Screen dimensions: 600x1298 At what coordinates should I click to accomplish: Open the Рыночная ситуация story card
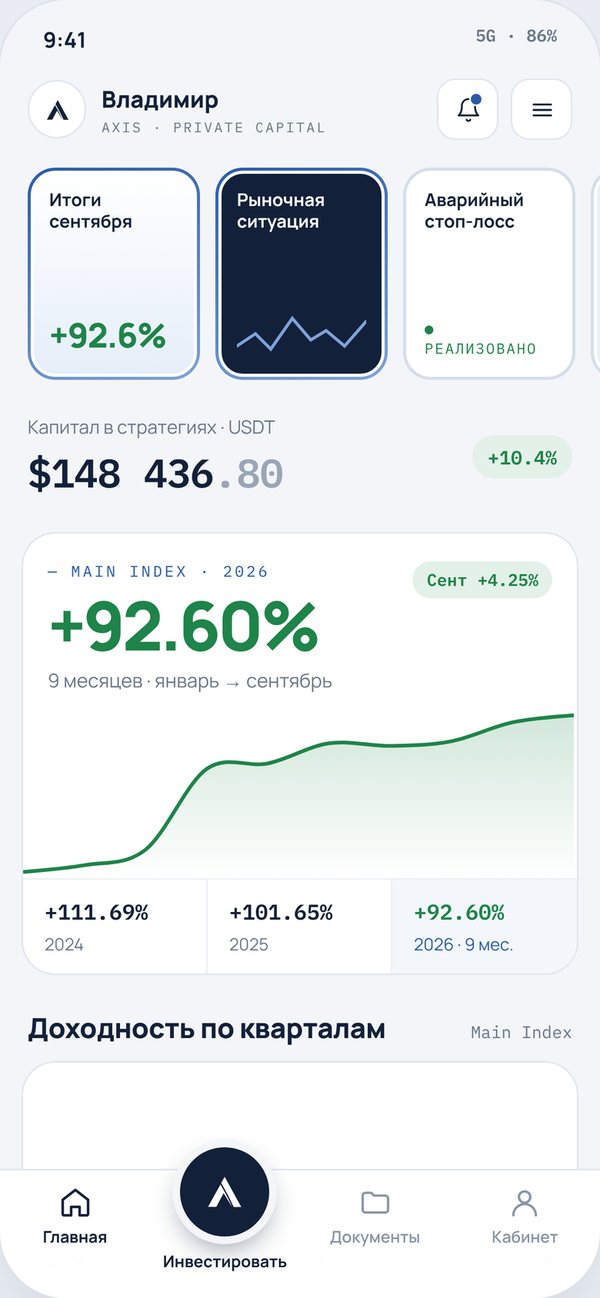coord(301,274)
